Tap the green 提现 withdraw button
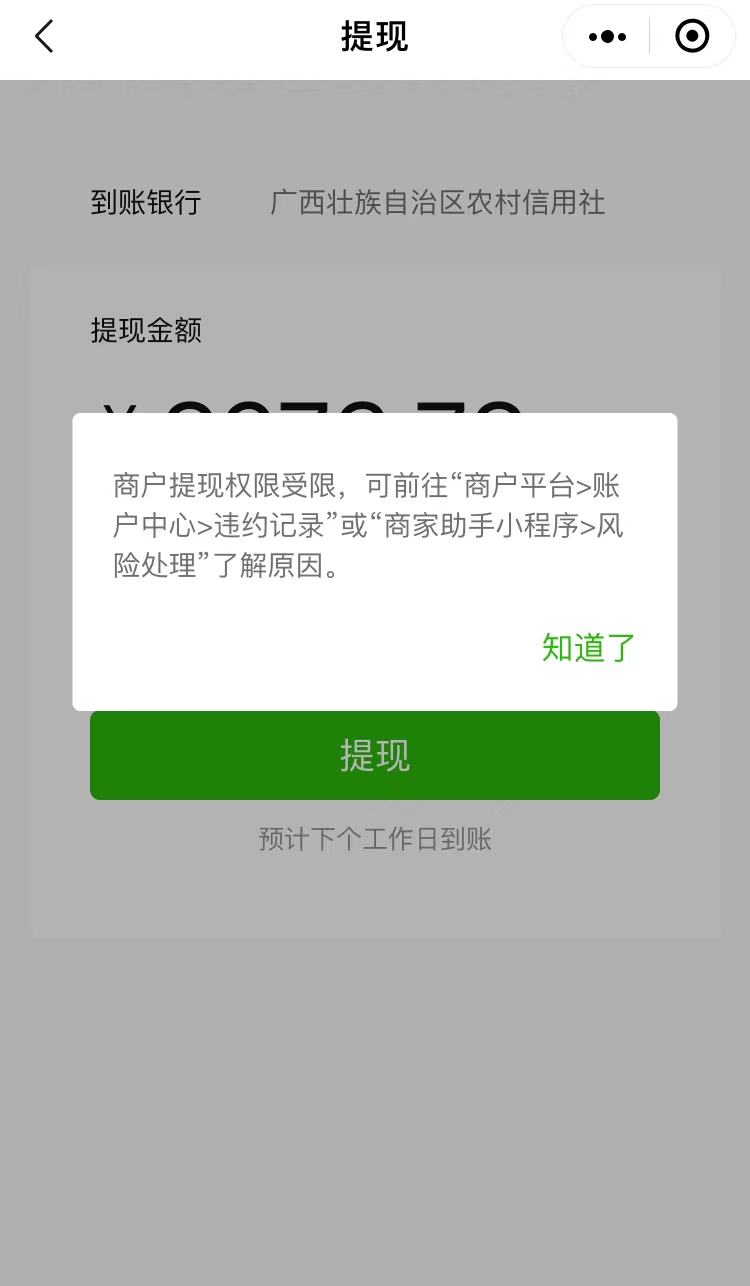Image resolution: width=750 pixels, height=1286 pixels. [x=375, y=756]
